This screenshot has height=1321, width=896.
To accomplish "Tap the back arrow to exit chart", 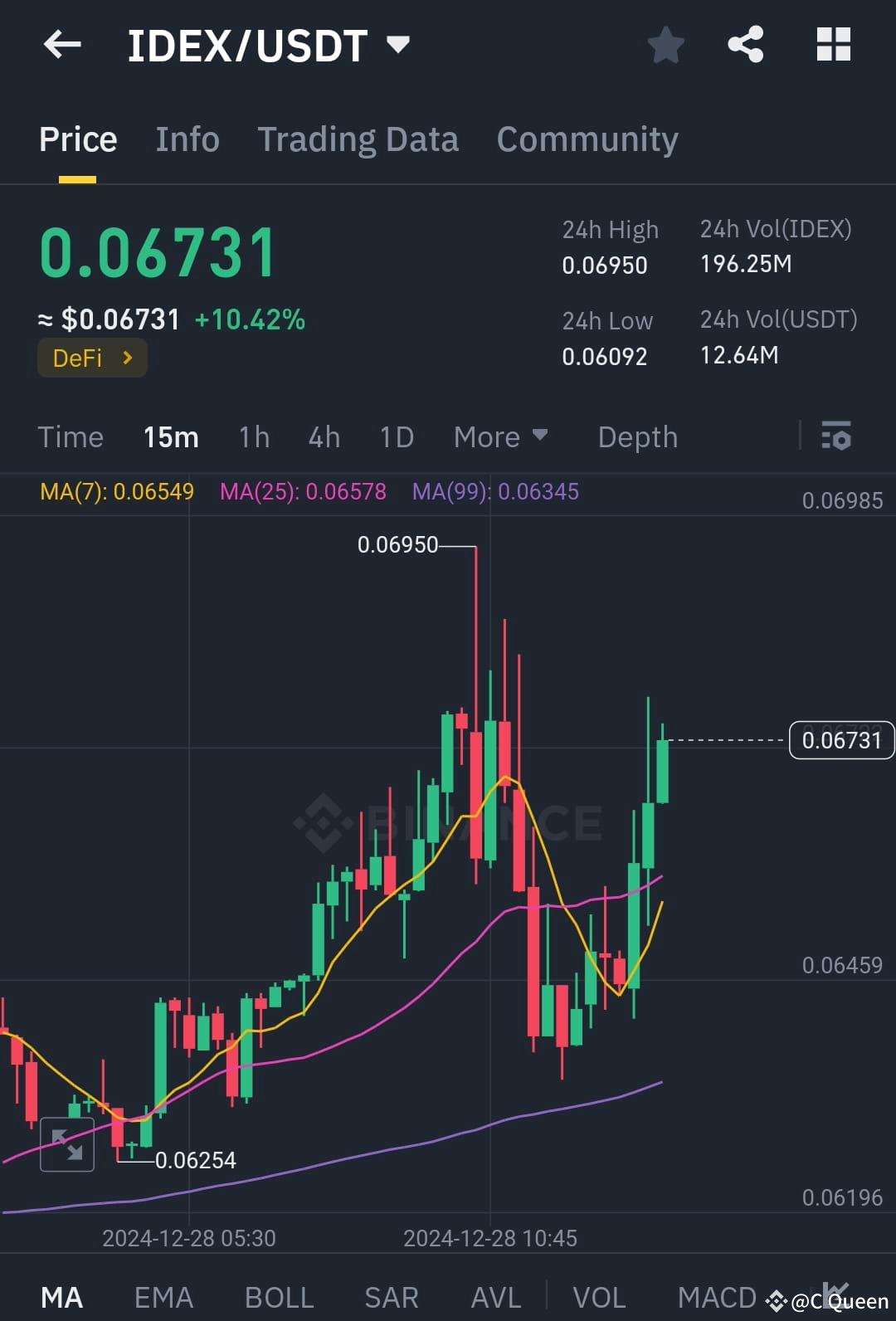I will pos(62,46).
